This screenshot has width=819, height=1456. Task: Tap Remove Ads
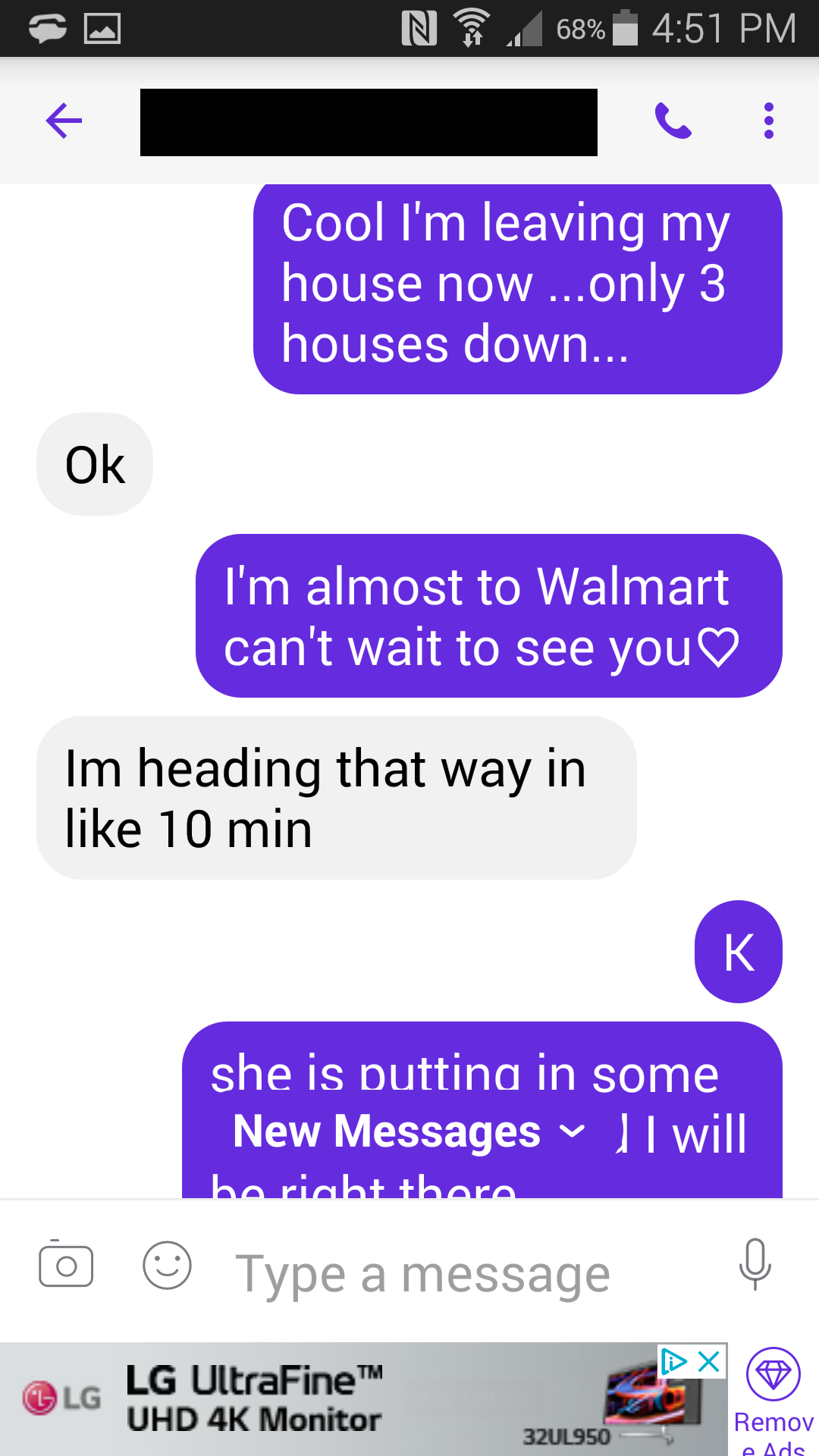pos(773,1401)
